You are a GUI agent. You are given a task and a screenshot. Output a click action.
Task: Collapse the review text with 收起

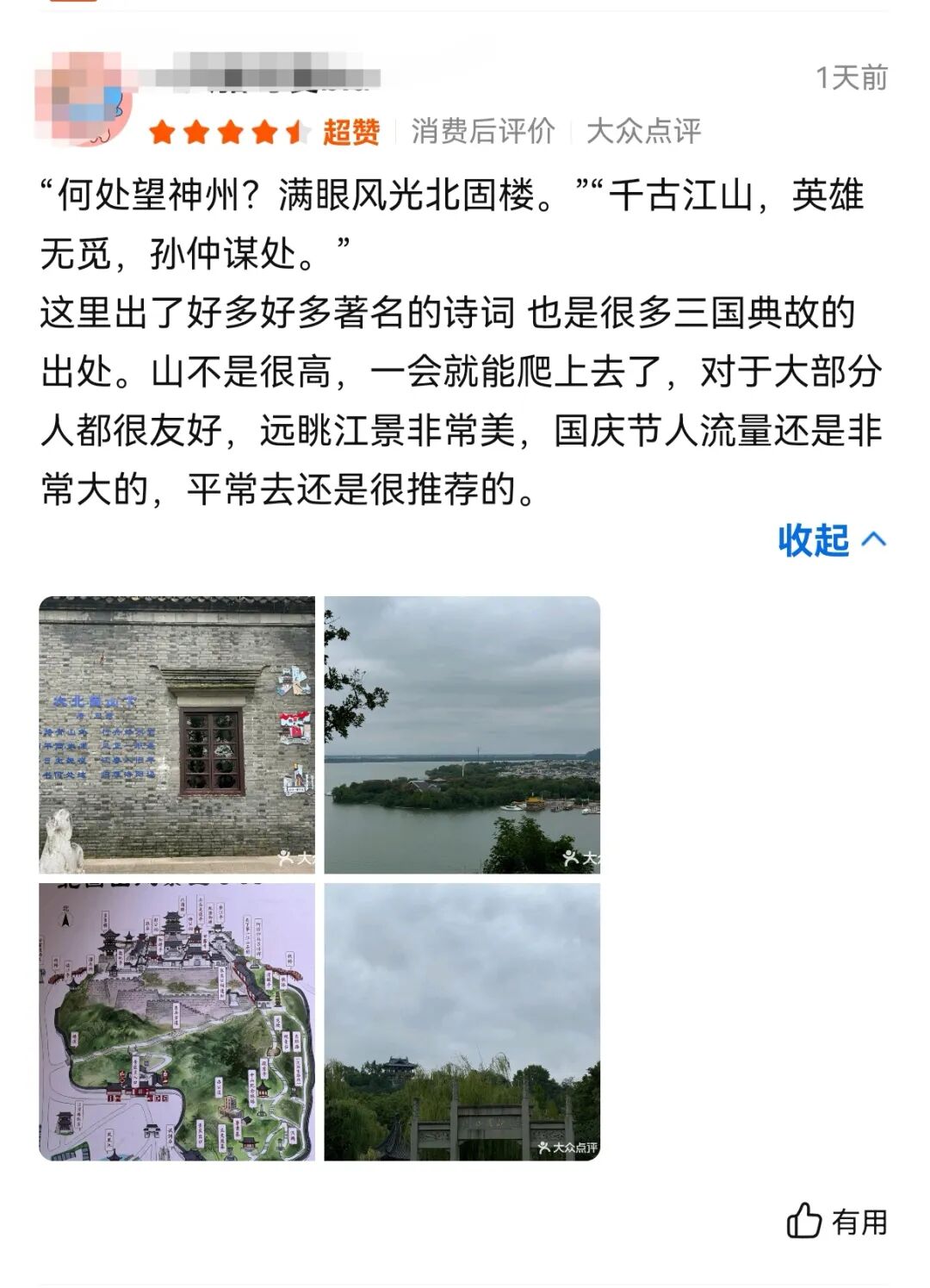pos(831,541)
